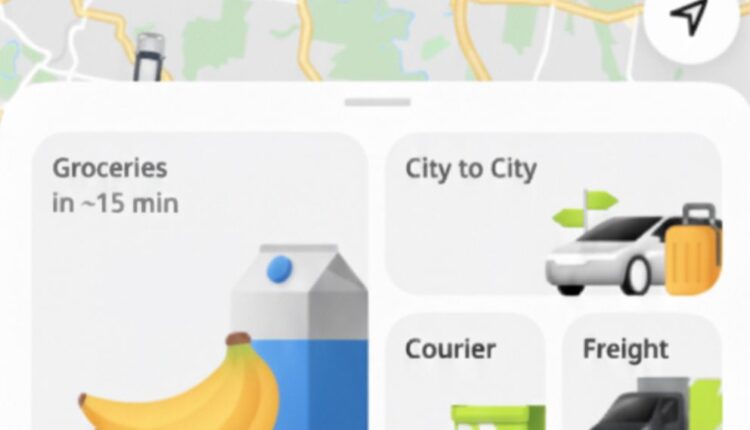Open the Groceries in ~15 min card

[x=200, y=280]
